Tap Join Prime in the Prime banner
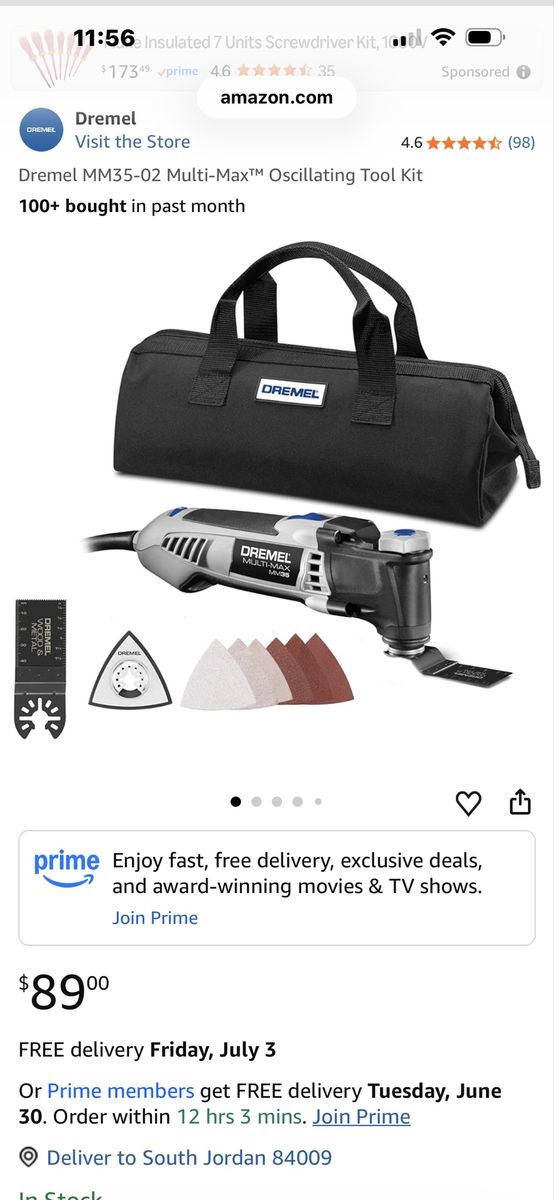Viewport: 554px width, 1200px height. point(155,918)
